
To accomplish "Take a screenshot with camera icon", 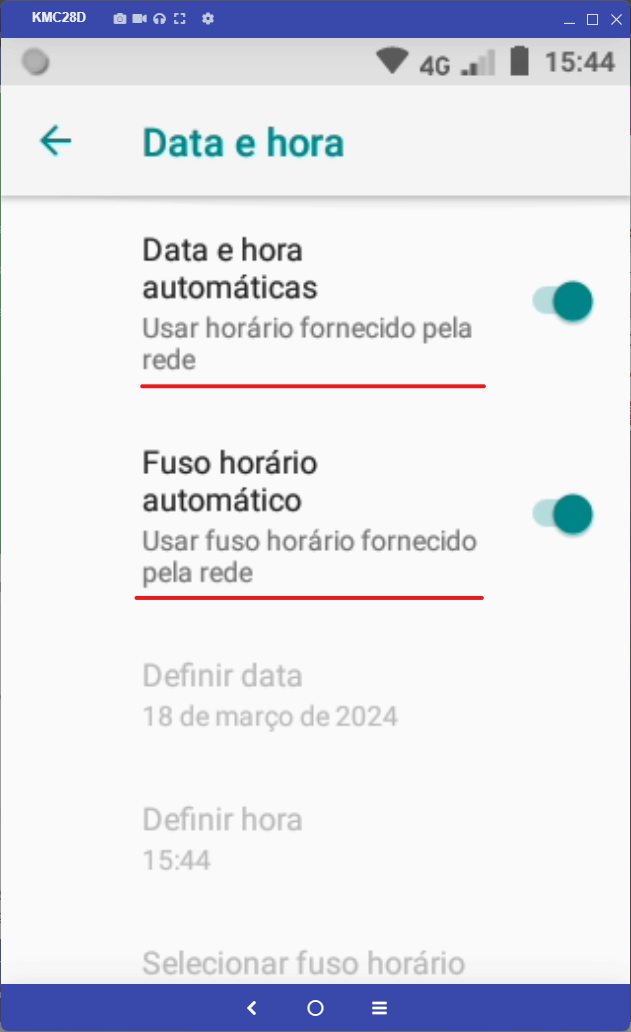I will point(119,18).
